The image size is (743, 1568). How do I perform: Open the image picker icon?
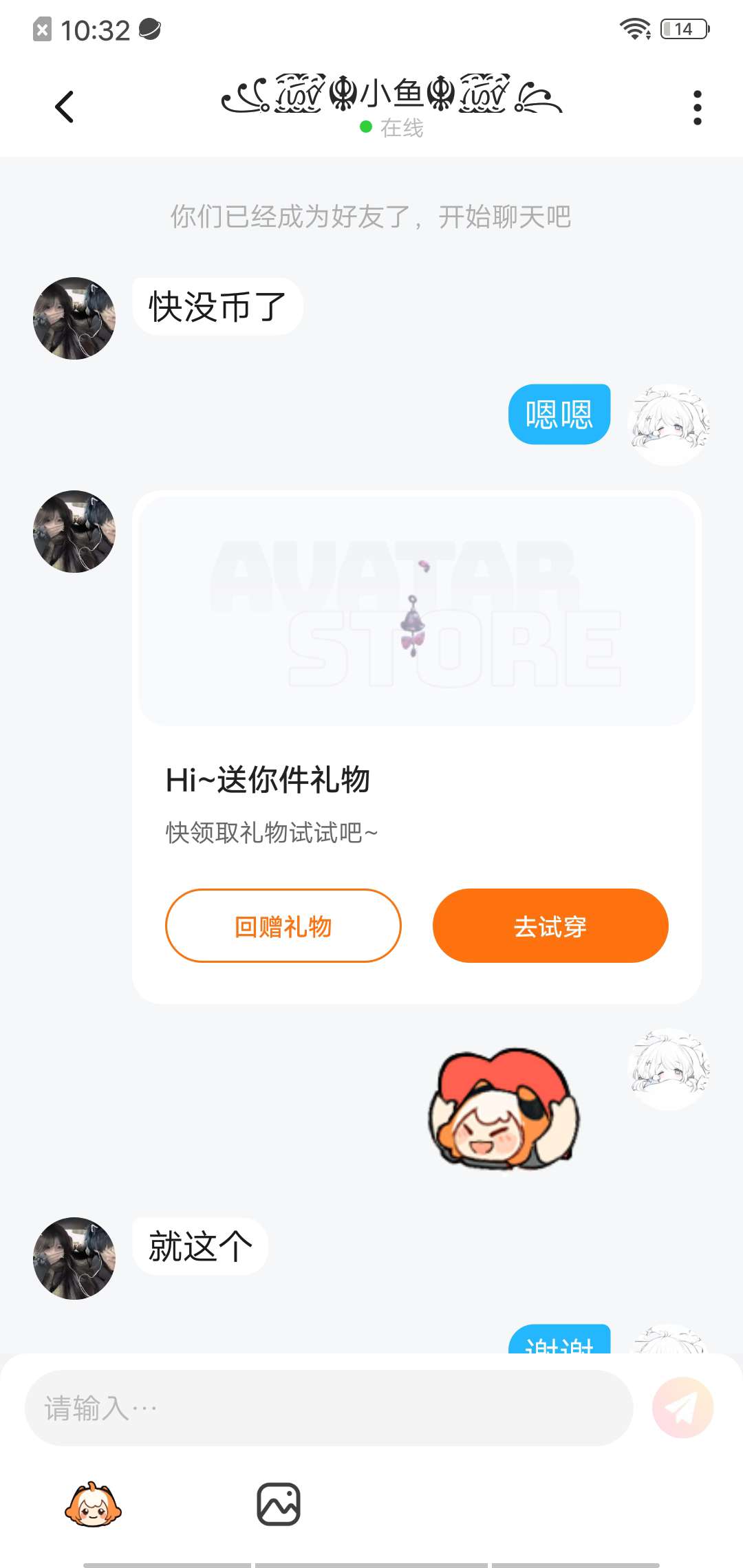point(278,1505)
